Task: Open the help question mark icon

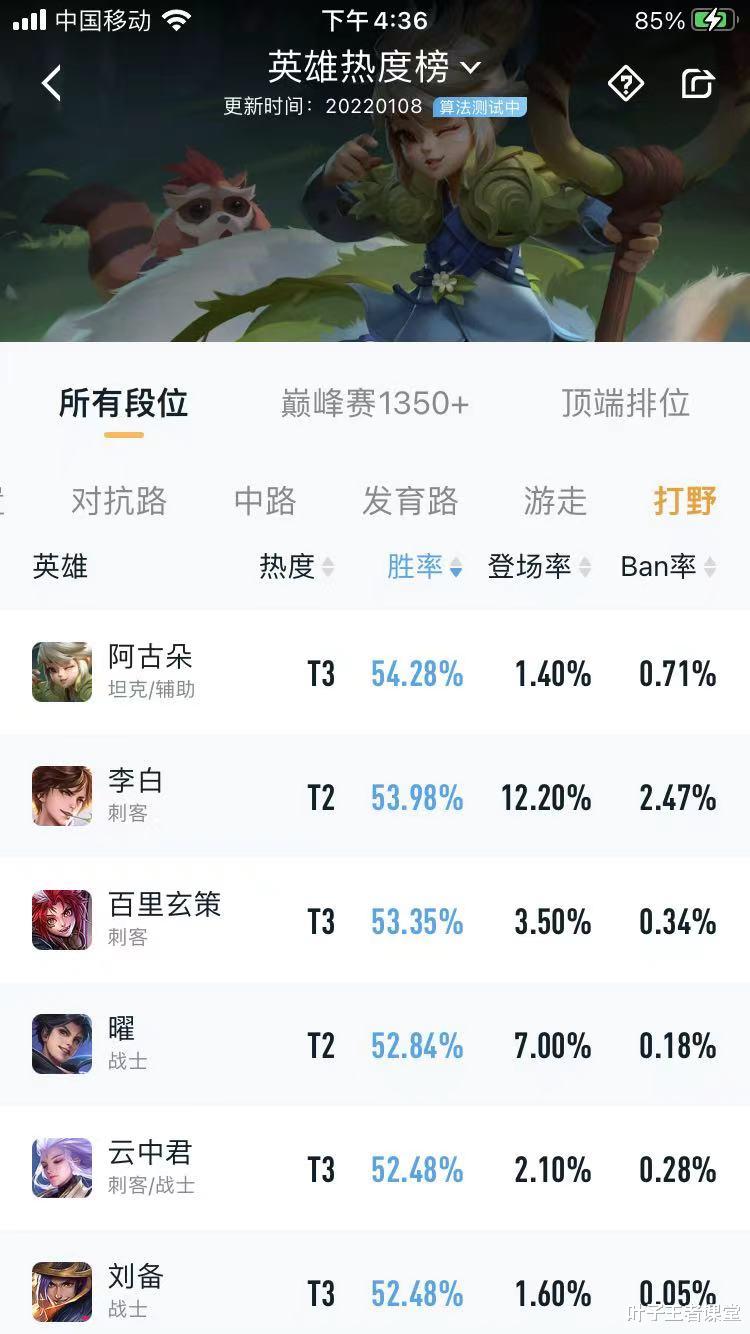Action: point(626,84)
